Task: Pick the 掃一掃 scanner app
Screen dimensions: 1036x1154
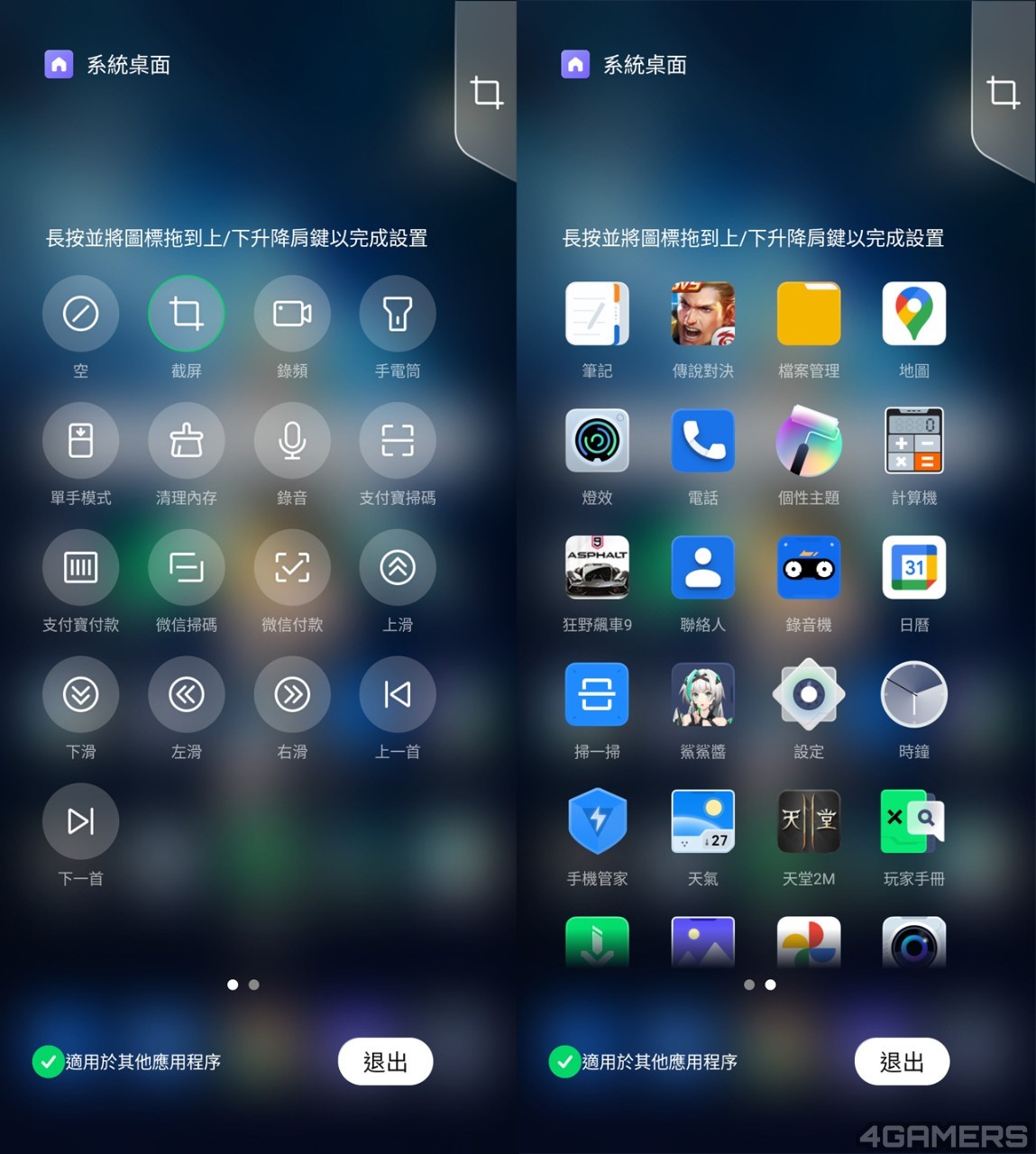Action: click(x=597, y=695)
